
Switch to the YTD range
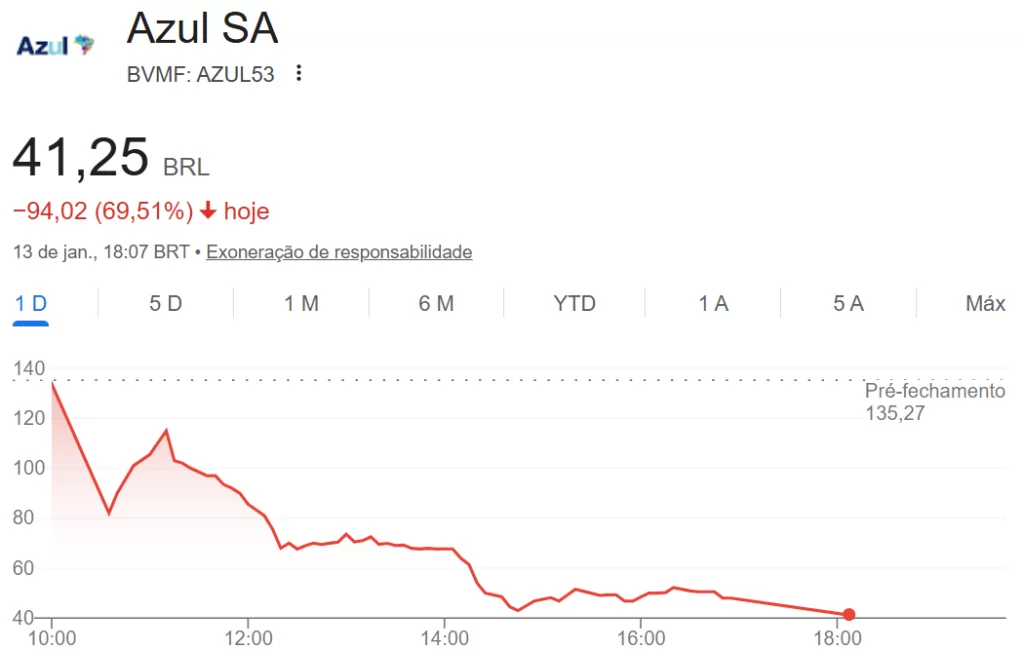(574, 304)
